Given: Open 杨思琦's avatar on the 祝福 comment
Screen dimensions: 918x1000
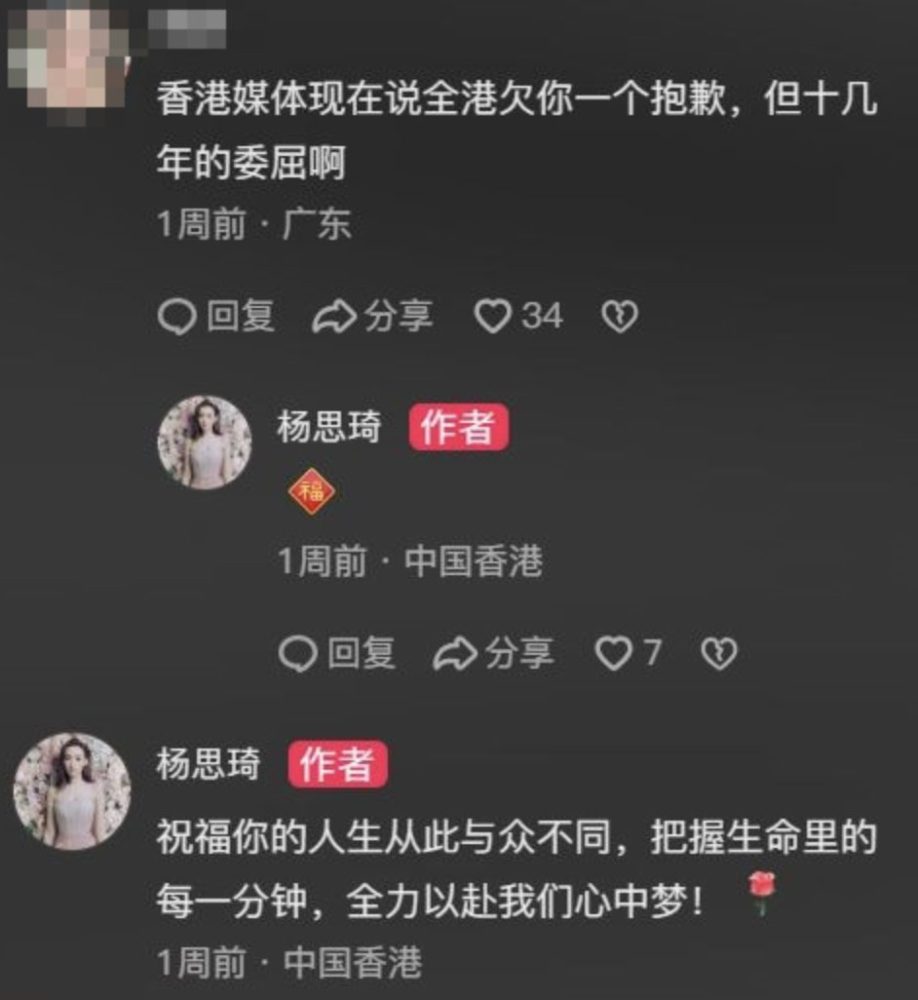Looking at the screenshot, I should (x=72, y=791).
